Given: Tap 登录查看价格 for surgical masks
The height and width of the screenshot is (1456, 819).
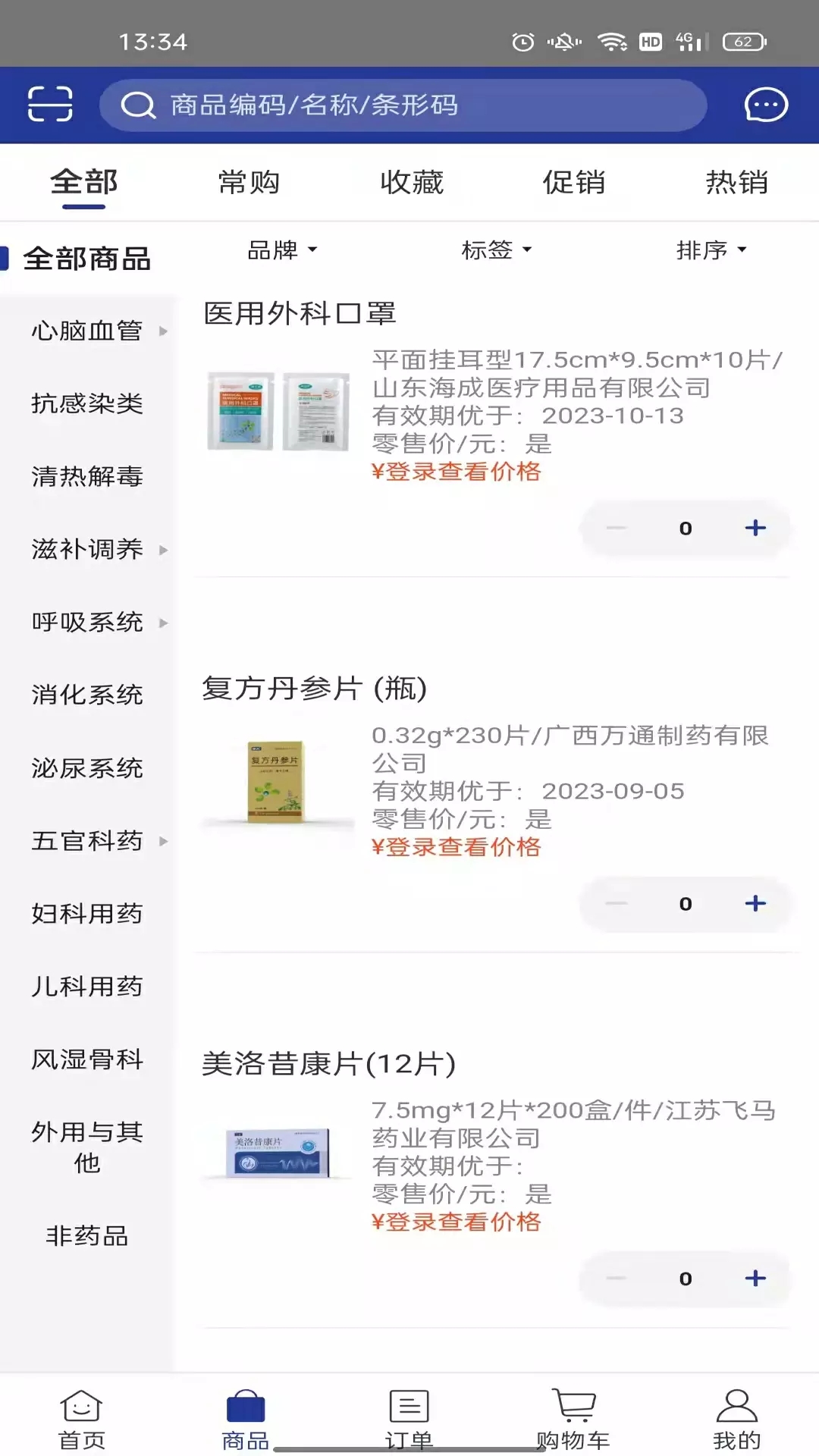Looking at the screenshot, I should click(x=457, y=472).
